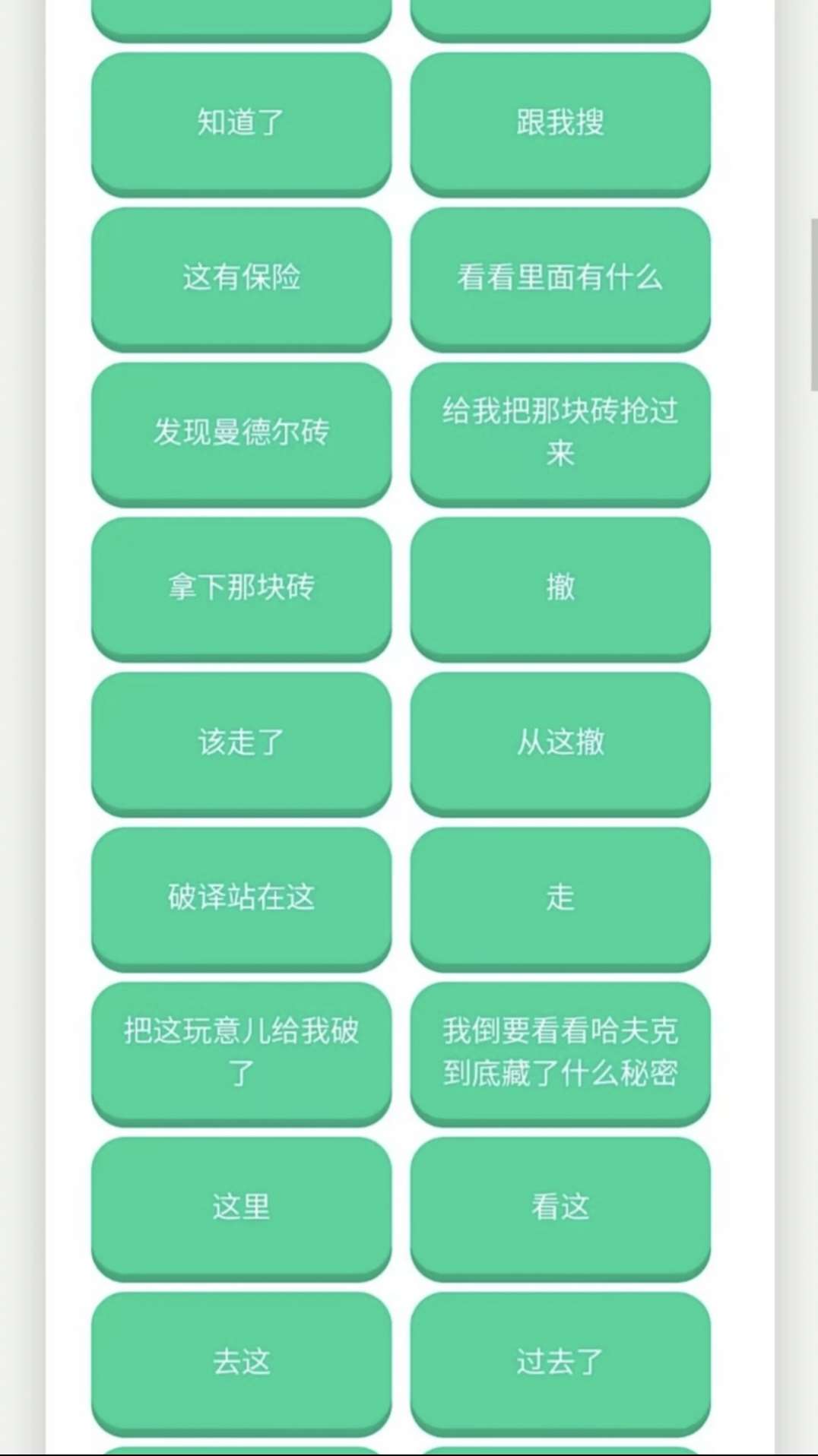Screen dimensions: 818x1456
Task: Select the 破译站在这 button
Action: (241, 897)
